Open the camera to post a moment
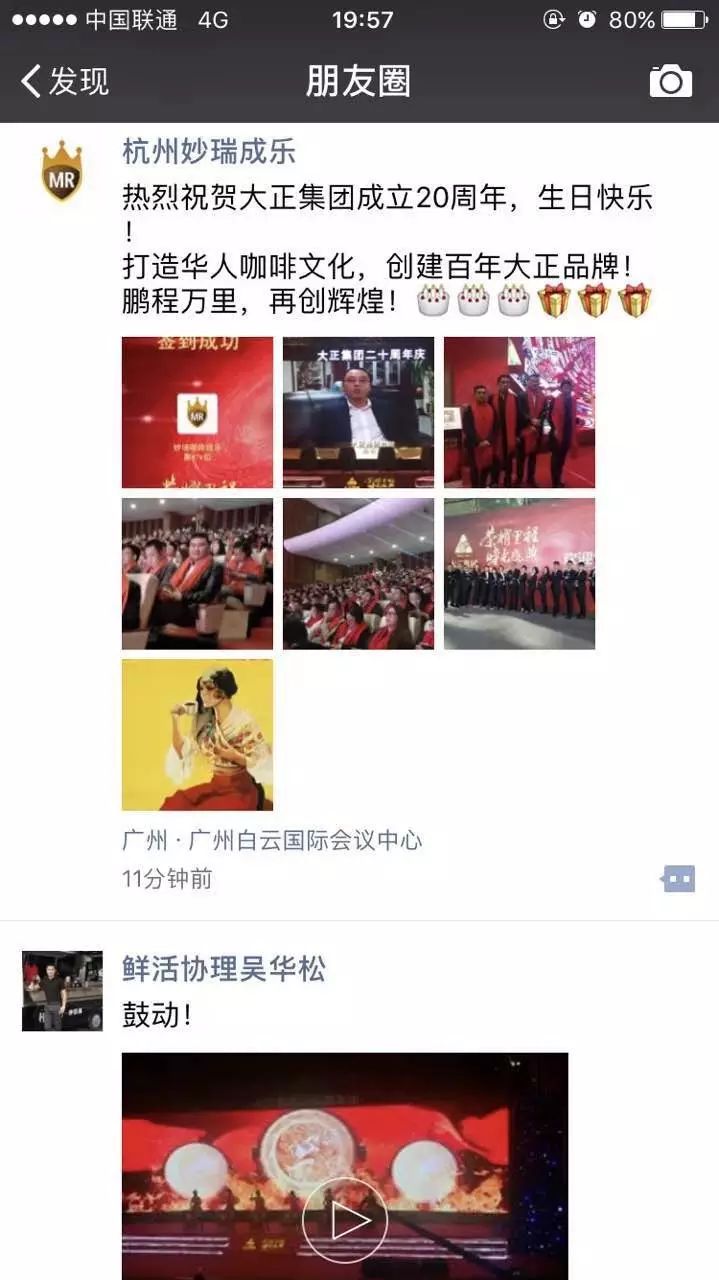Screen dimensions: 719x1280 coord(670,81)
